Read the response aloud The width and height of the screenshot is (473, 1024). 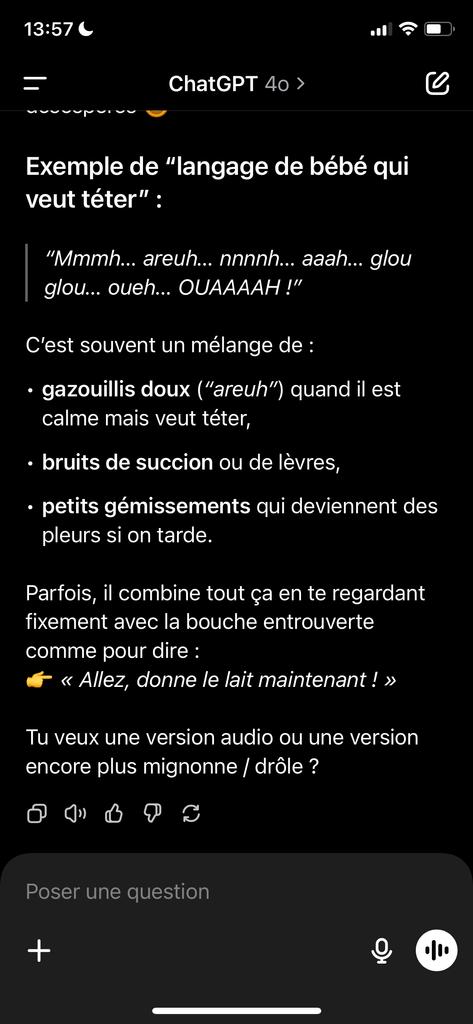click(x=76, y=814)
